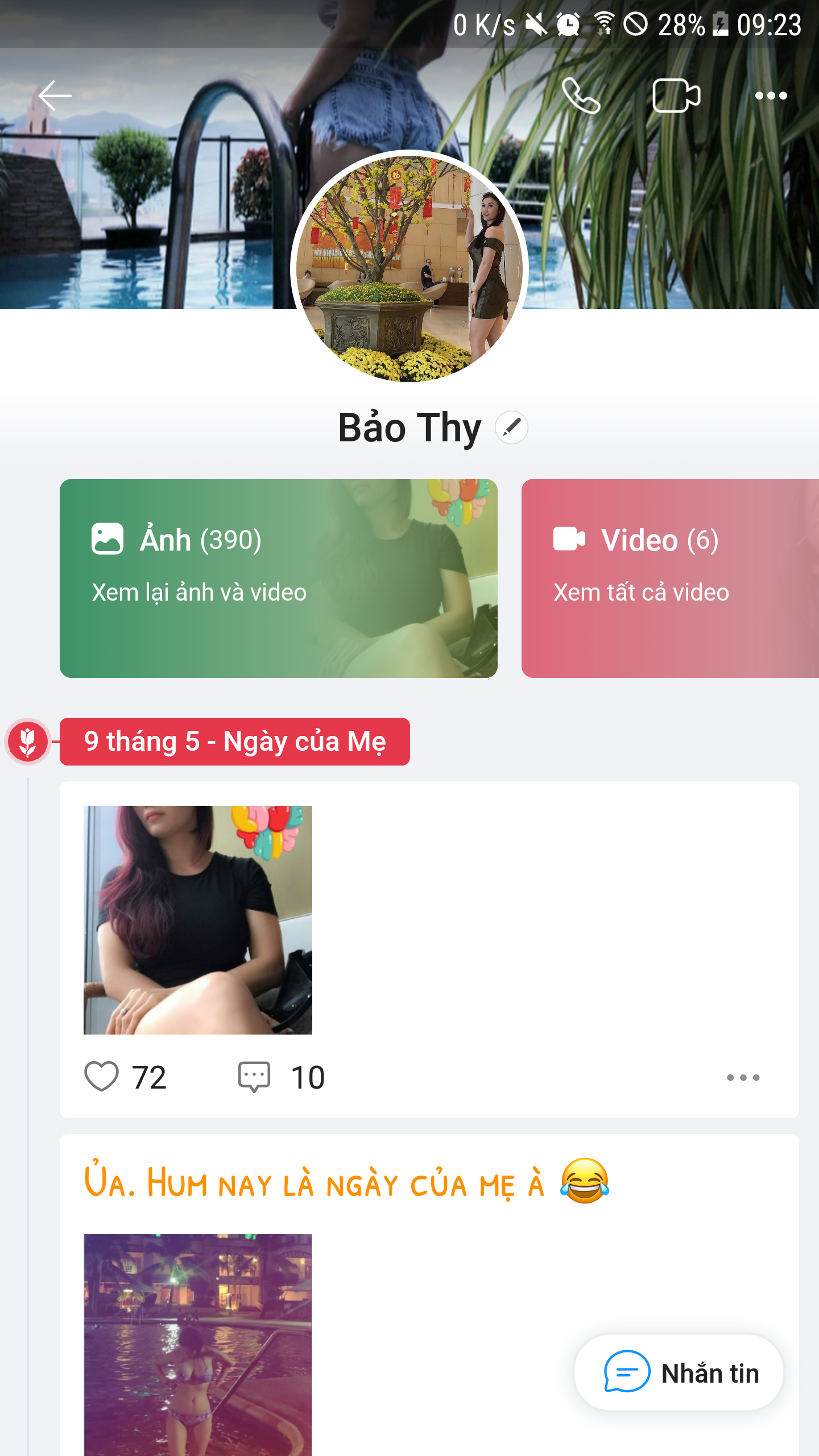Open comments on the post with 10 comments
Screen dimensions: 819x1456
tap(254, 1077)
